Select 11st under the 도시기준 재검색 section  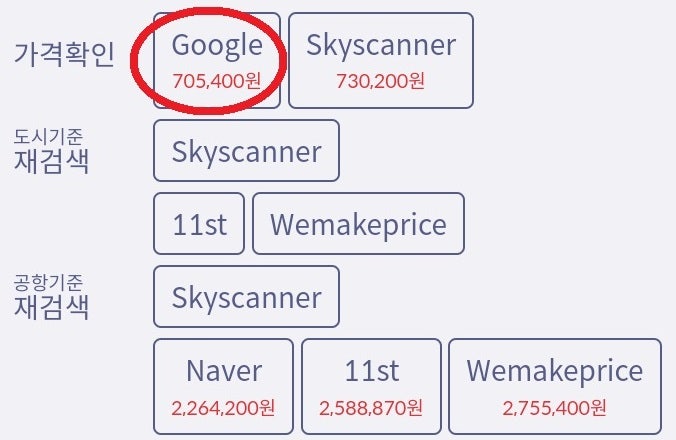click(199, 224)
